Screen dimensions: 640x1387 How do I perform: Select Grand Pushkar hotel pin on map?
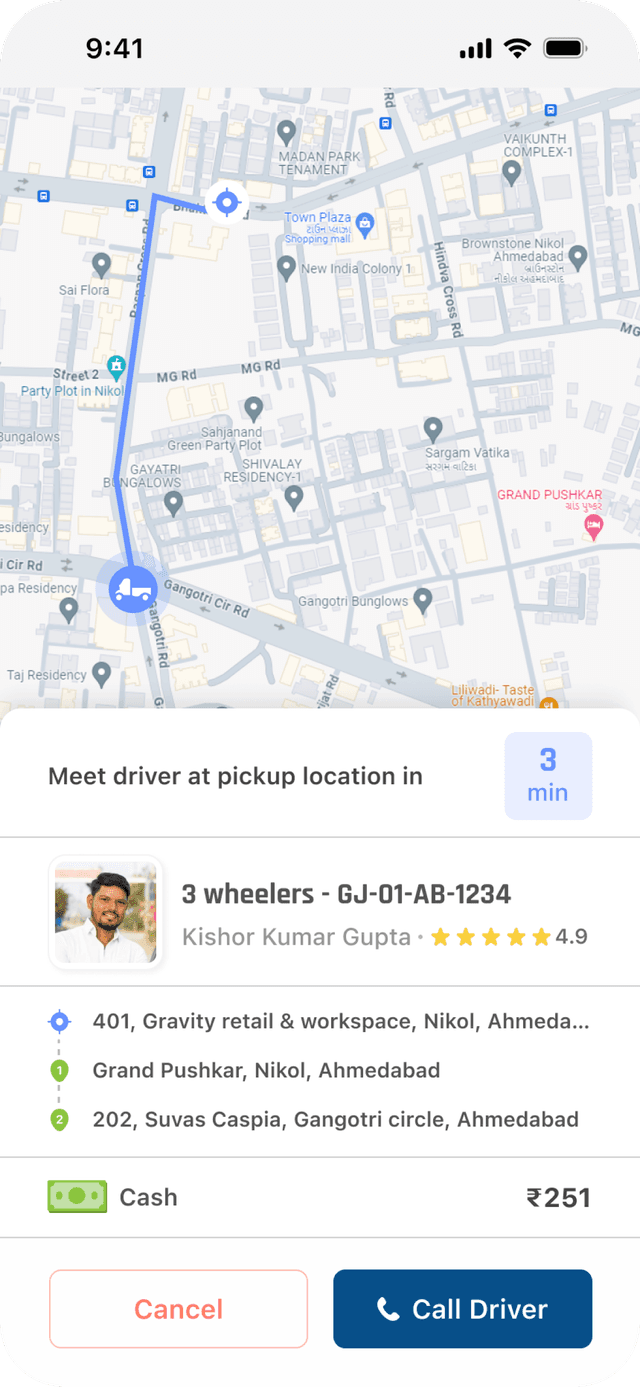pyautogui.click(x=594, y=525)
